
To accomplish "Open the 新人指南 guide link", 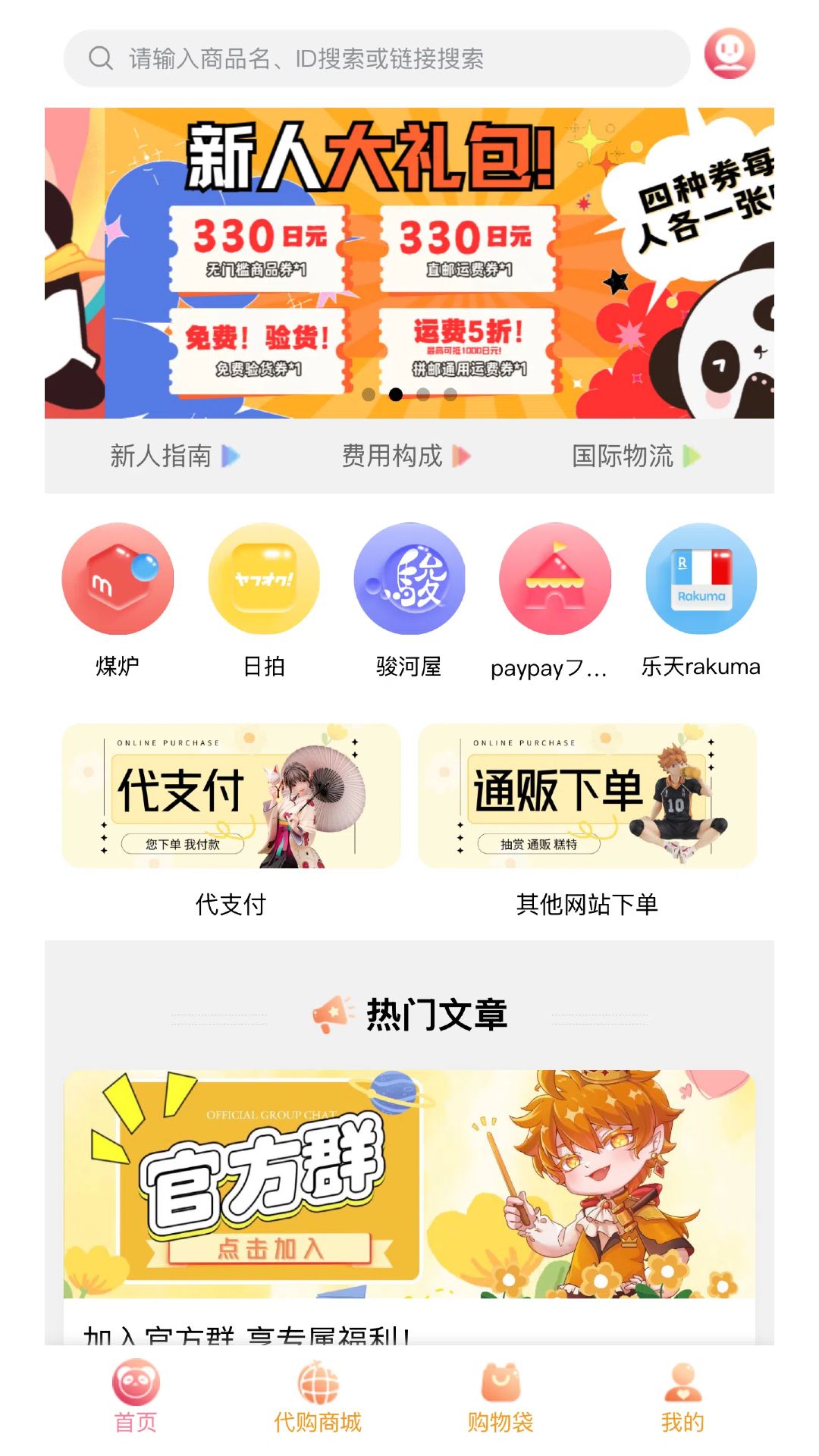I will [x=174, y=456].
